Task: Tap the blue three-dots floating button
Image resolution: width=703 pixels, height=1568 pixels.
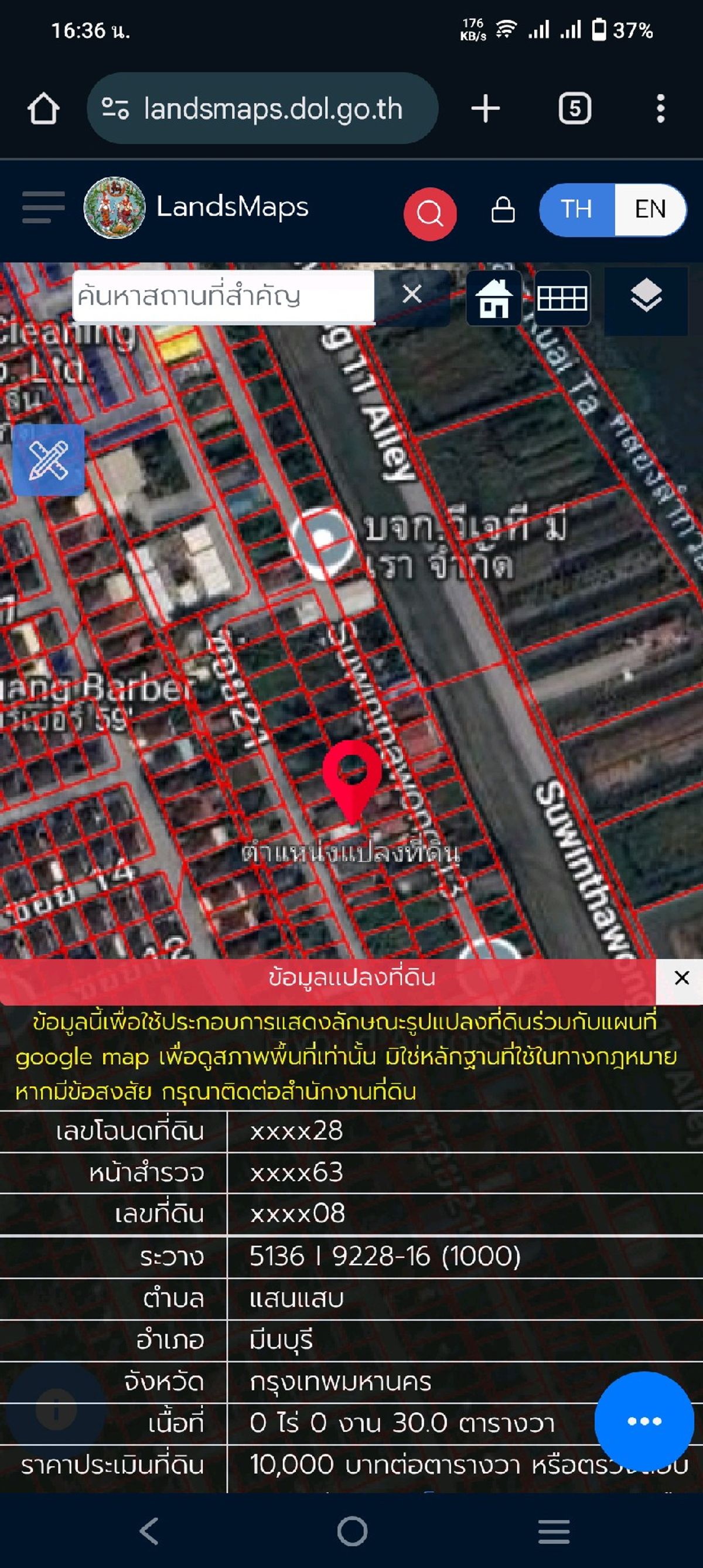Action: [x=644, y=1422]
